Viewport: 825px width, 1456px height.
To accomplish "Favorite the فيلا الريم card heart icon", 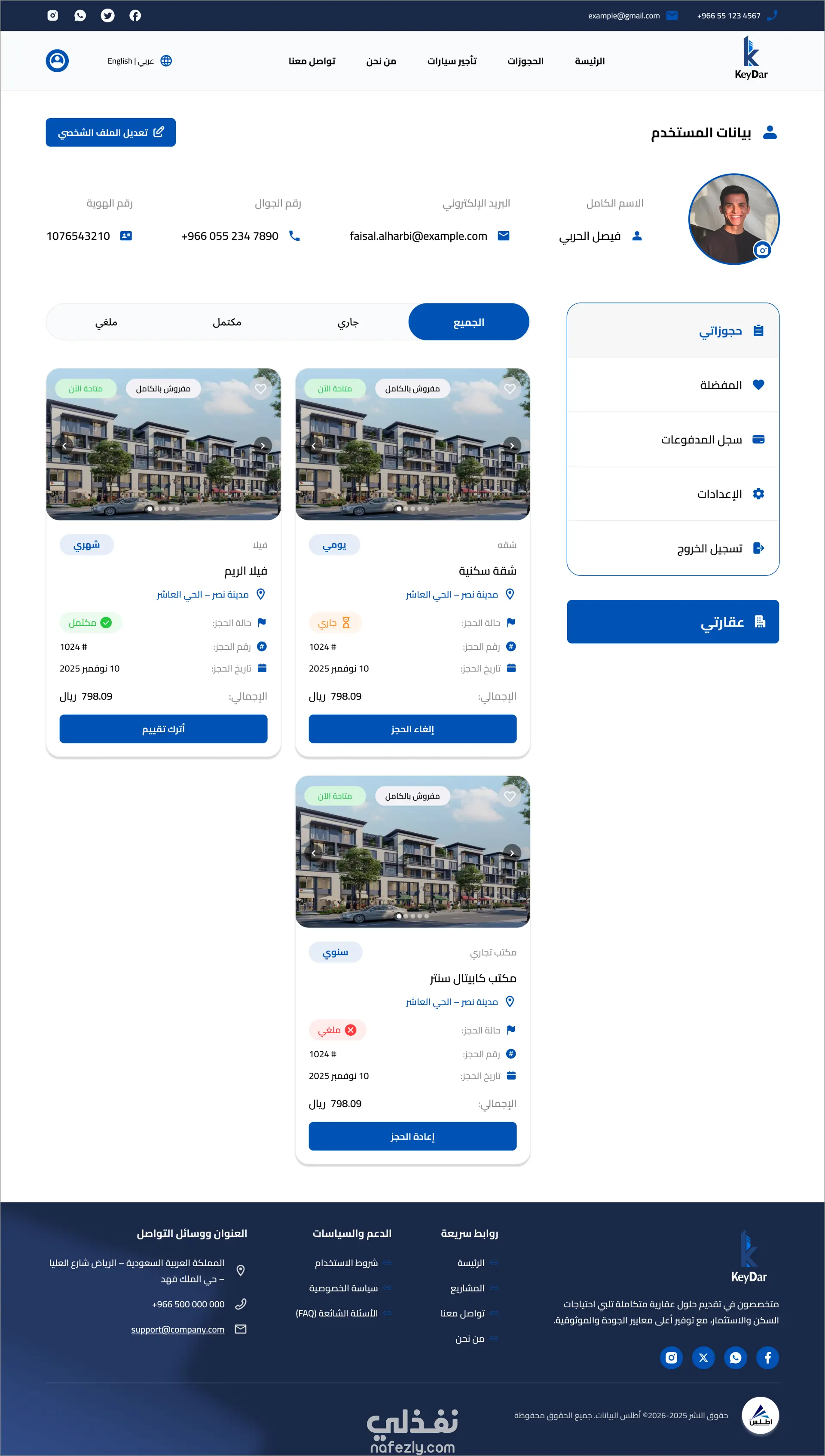I will [x=261, y=388].
